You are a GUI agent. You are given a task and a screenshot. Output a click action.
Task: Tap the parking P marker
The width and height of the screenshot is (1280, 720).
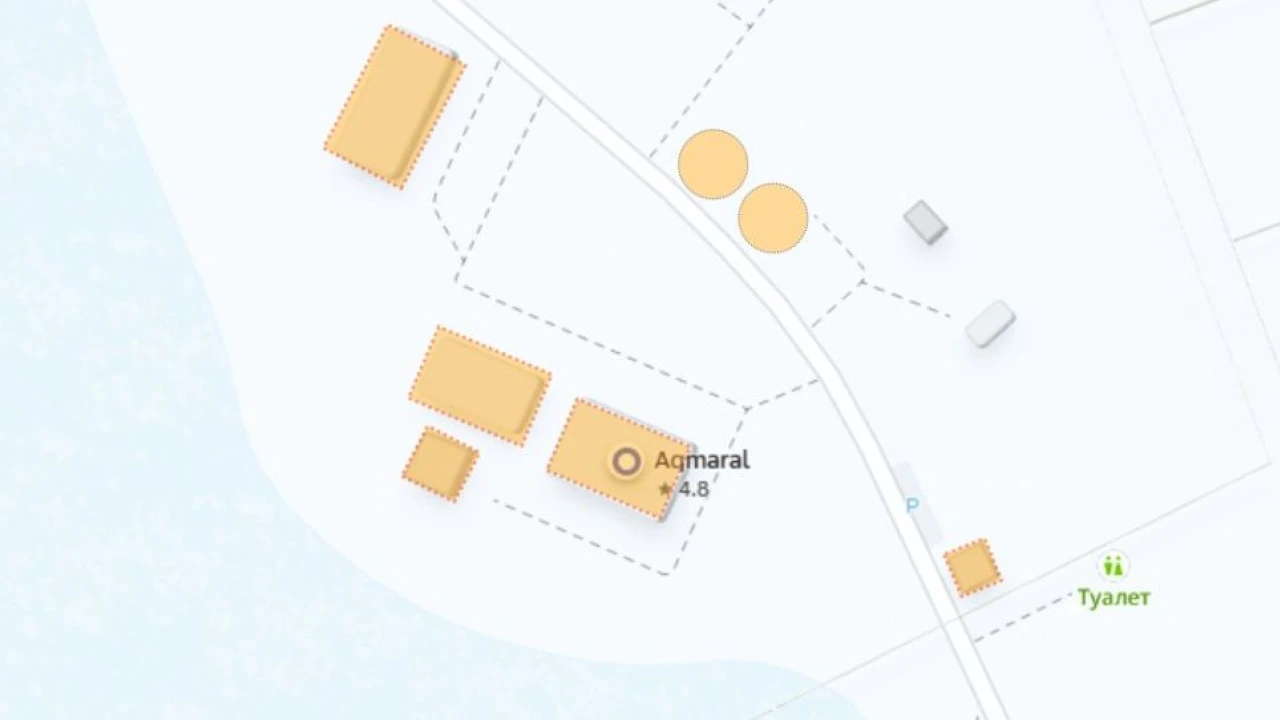912,506
